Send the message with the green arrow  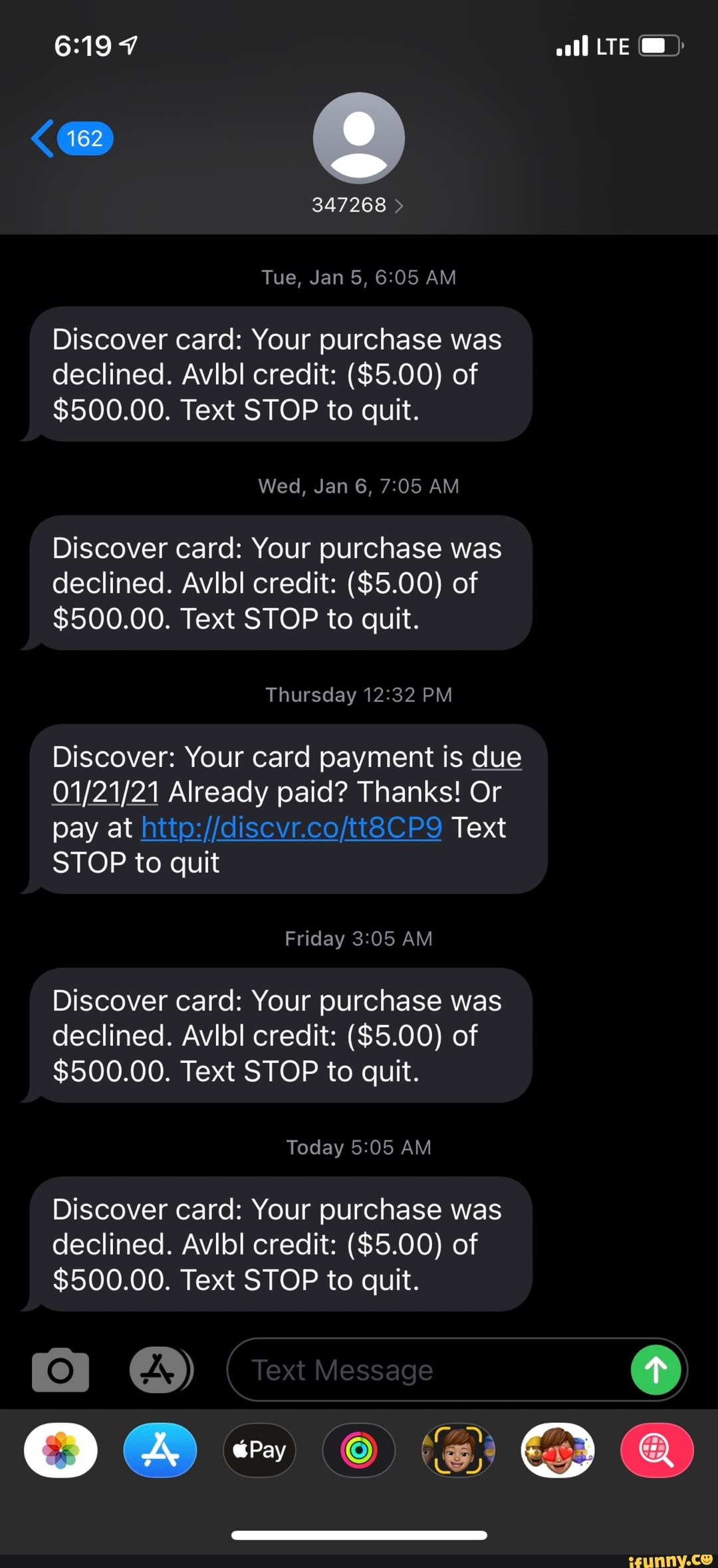click(x=656, y=1370)
